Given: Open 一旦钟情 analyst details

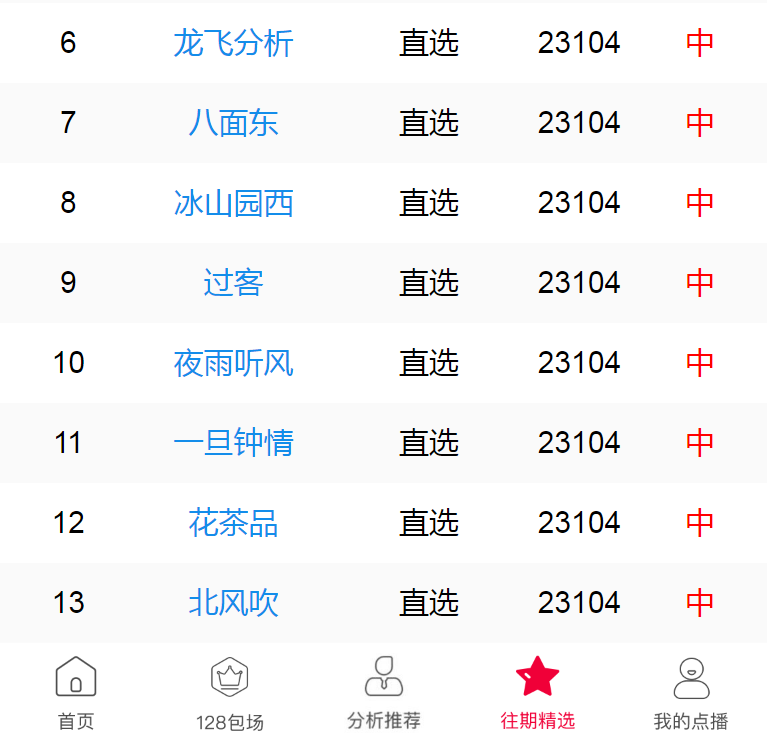Looking at the screenshot, I should 233,443.
